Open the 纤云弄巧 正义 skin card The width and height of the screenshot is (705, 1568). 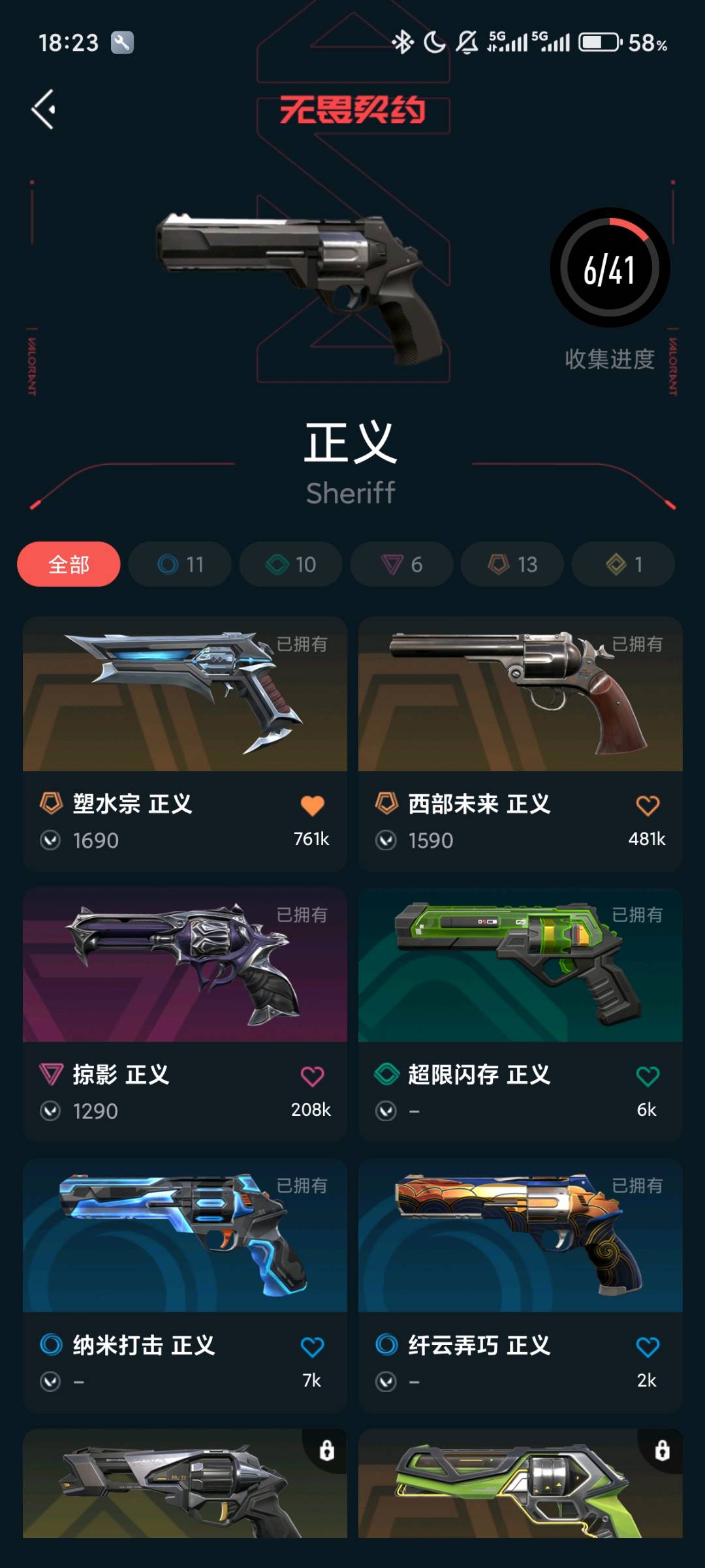coord(520,1285)
